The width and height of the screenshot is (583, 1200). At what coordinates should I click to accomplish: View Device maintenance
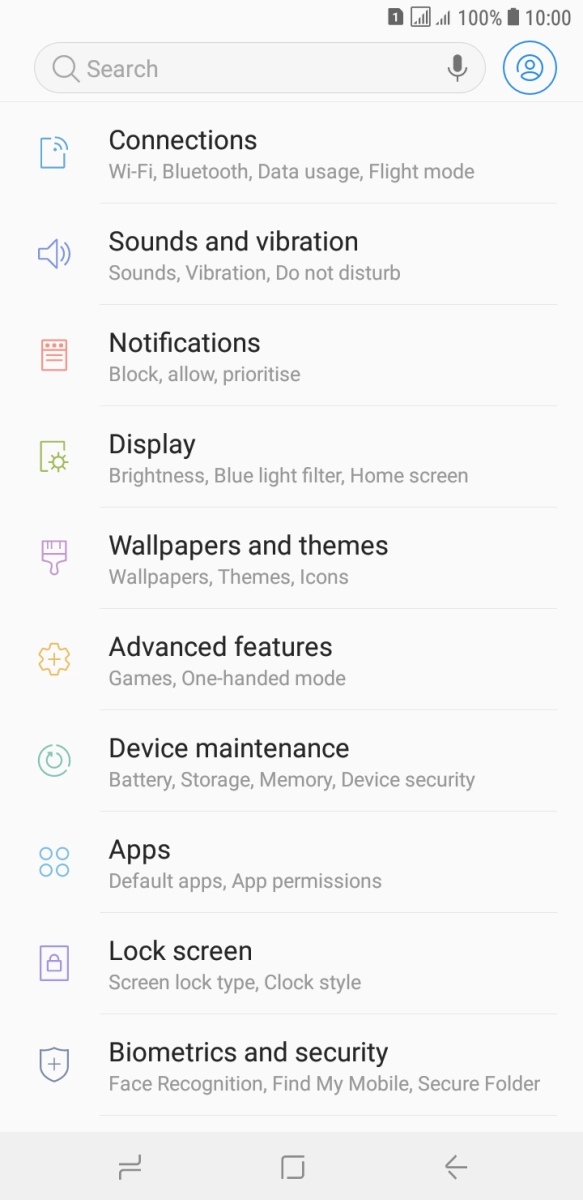pyautogui.click(x=291, y=761)
